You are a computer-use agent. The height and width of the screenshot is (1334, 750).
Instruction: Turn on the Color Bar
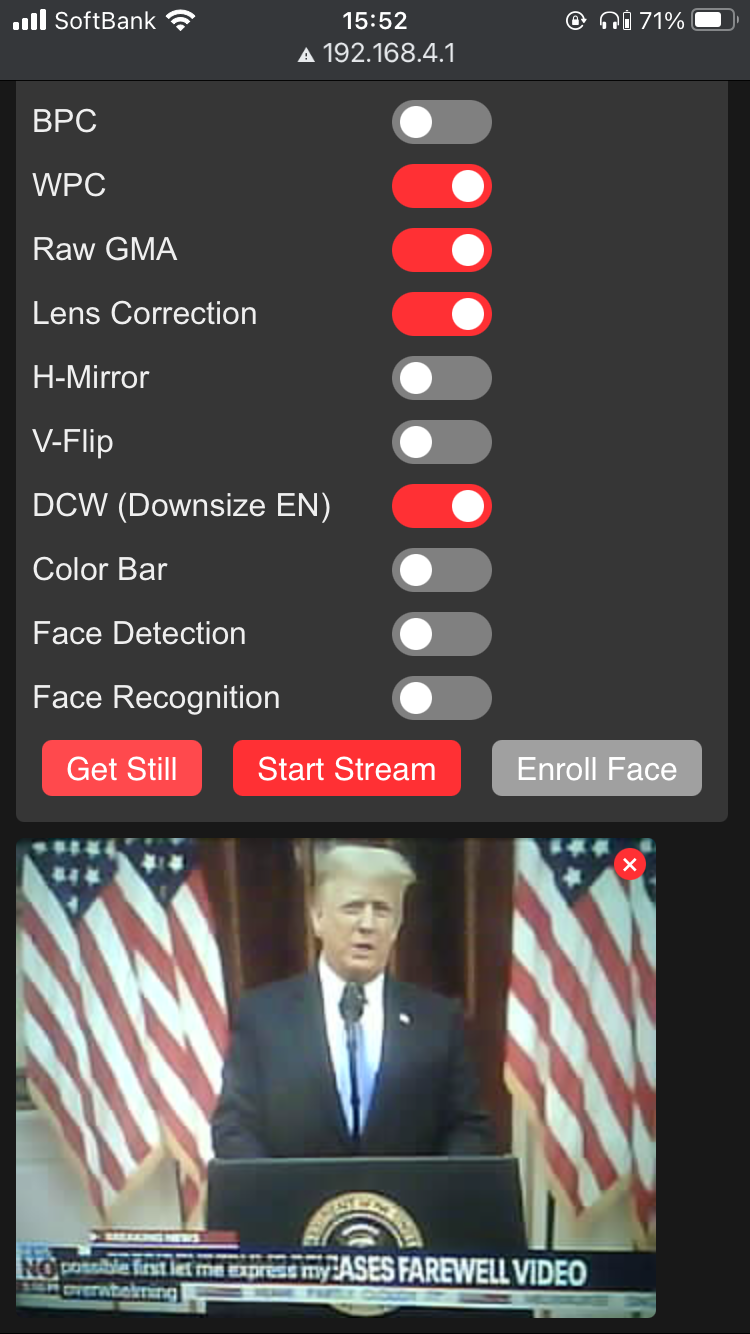tap(441, 570)
